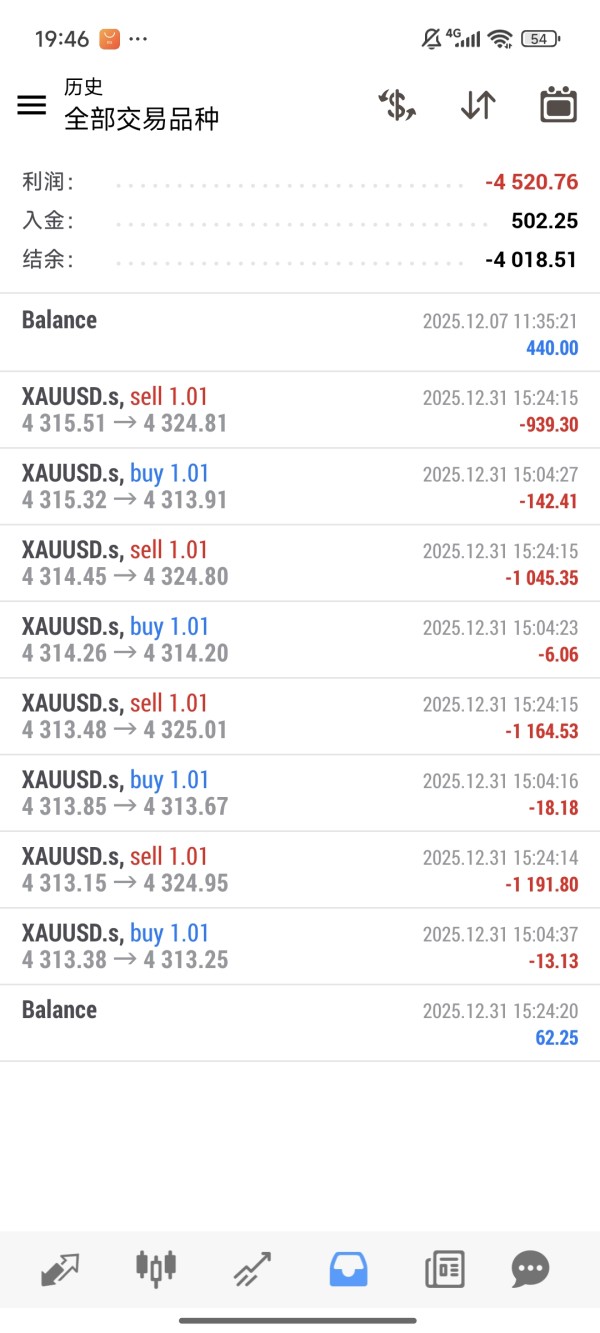The height and width of the screenshot is (1333, 600).
Task: Open the 440.00 Balance entry
Action: (300, 333)
